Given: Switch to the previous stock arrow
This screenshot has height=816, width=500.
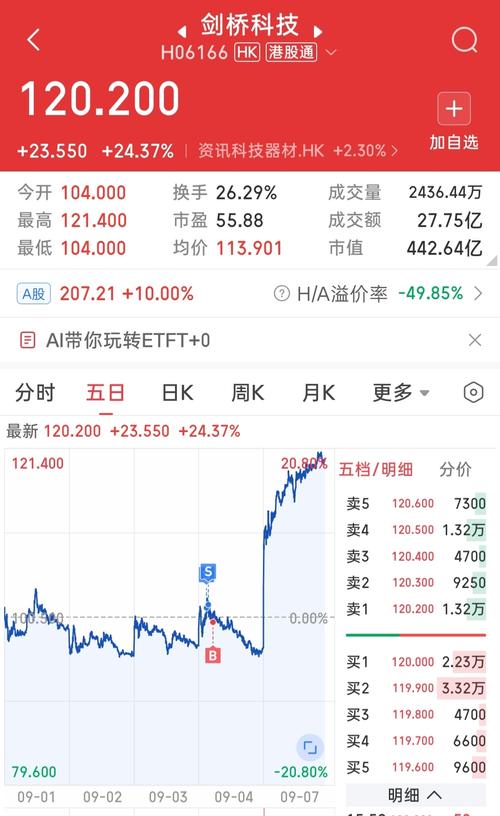Looking at the screenshot, I should click(182, 32).
